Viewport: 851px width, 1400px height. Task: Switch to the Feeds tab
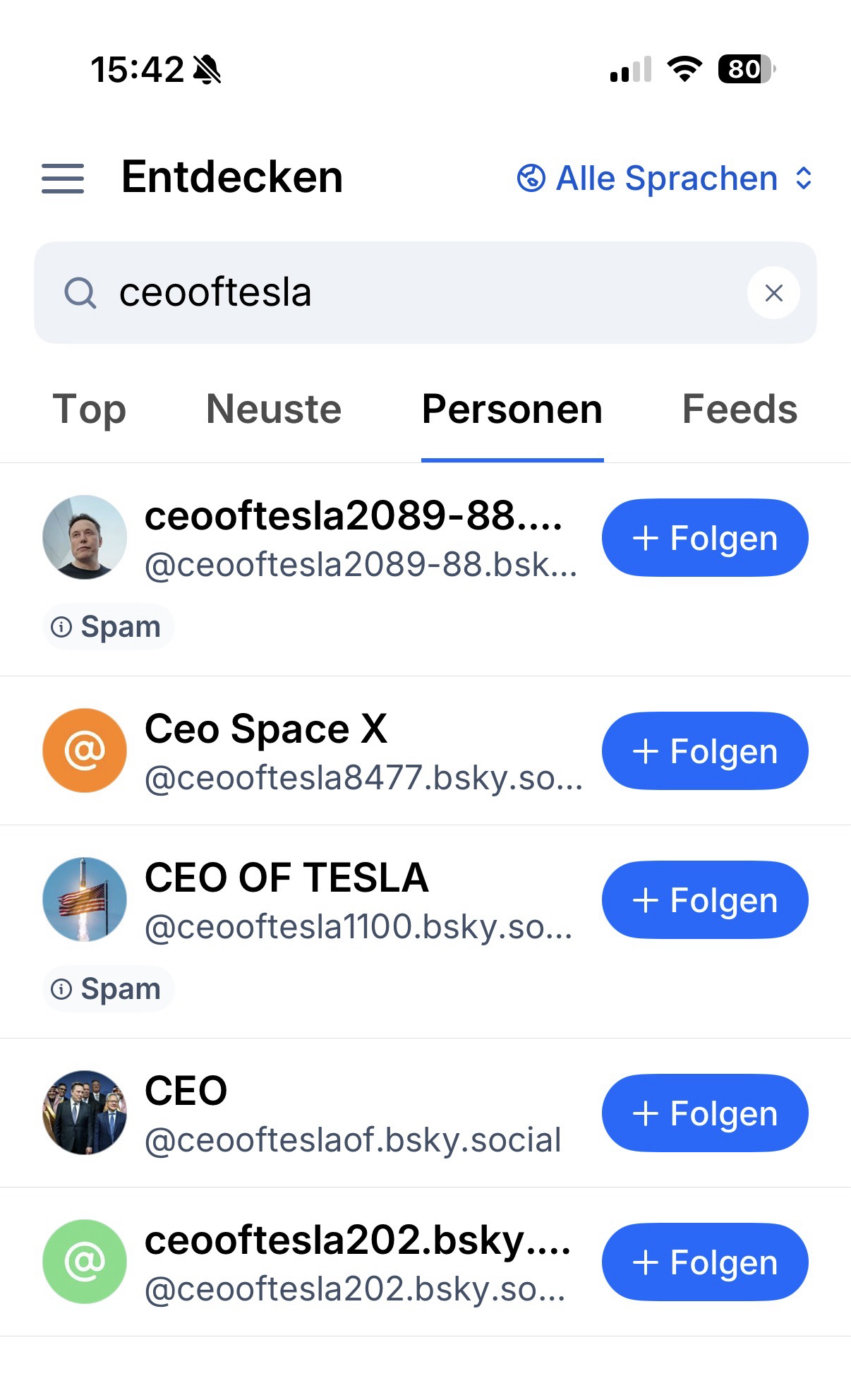(740, 409)
